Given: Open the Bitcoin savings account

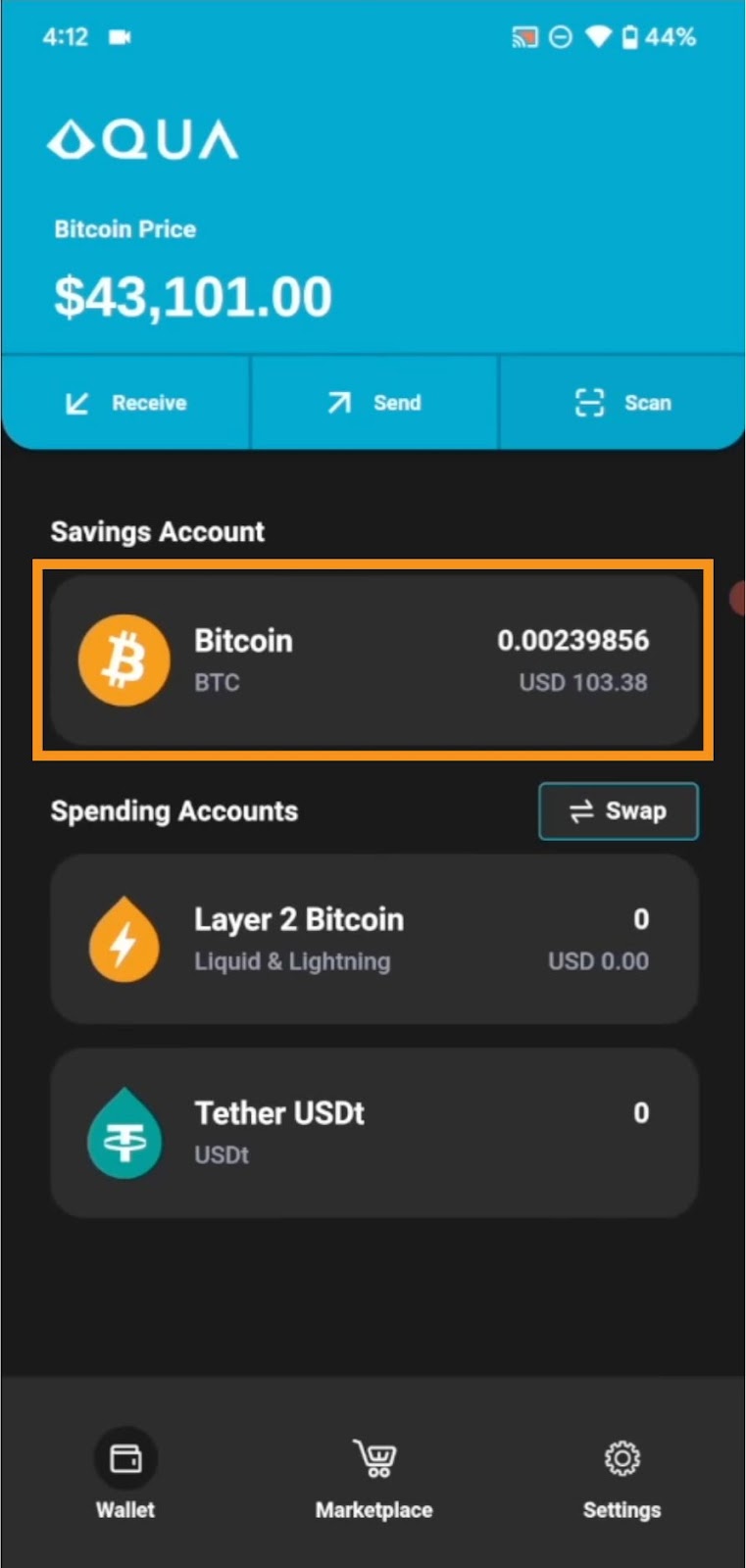Looking at the screenshot, I should pos(373,660).
